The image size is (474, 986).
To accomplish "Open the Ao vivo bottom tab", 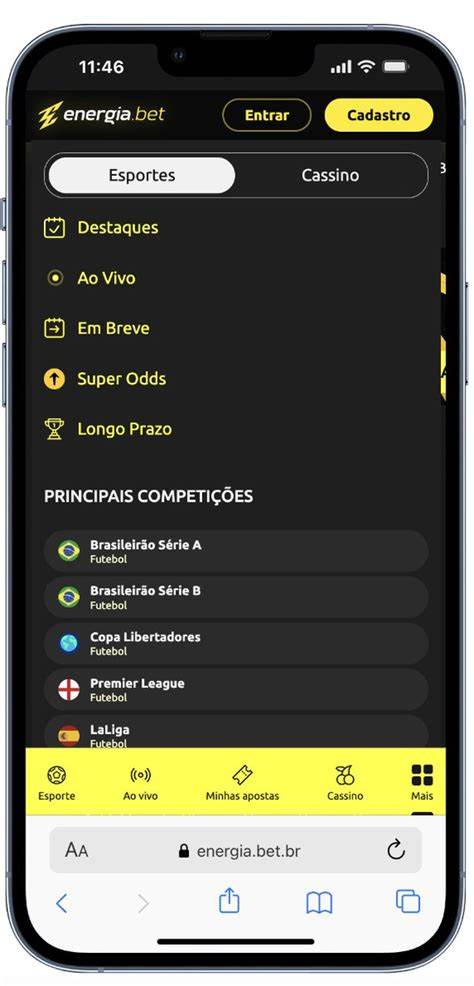I will 140,783.
